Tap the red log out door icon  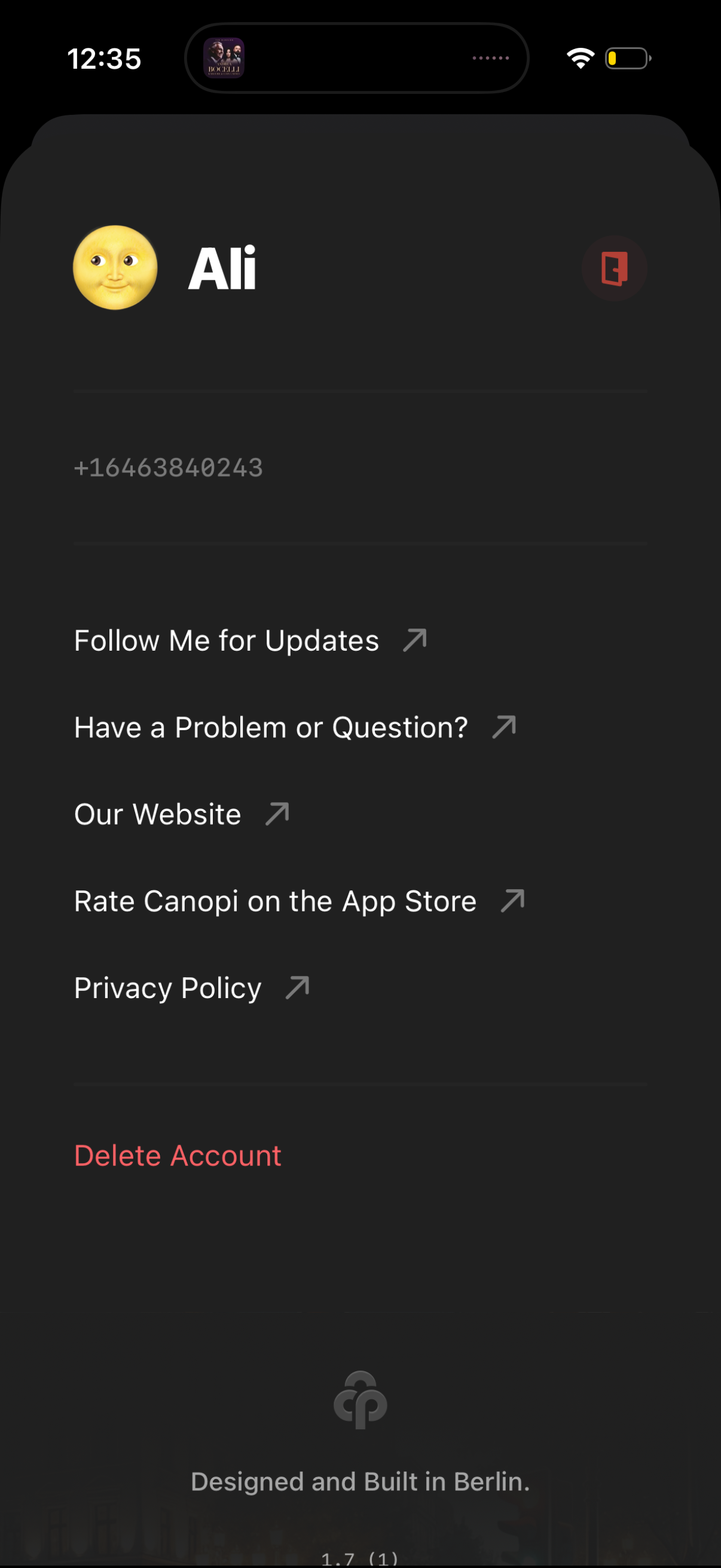point(615,269)
